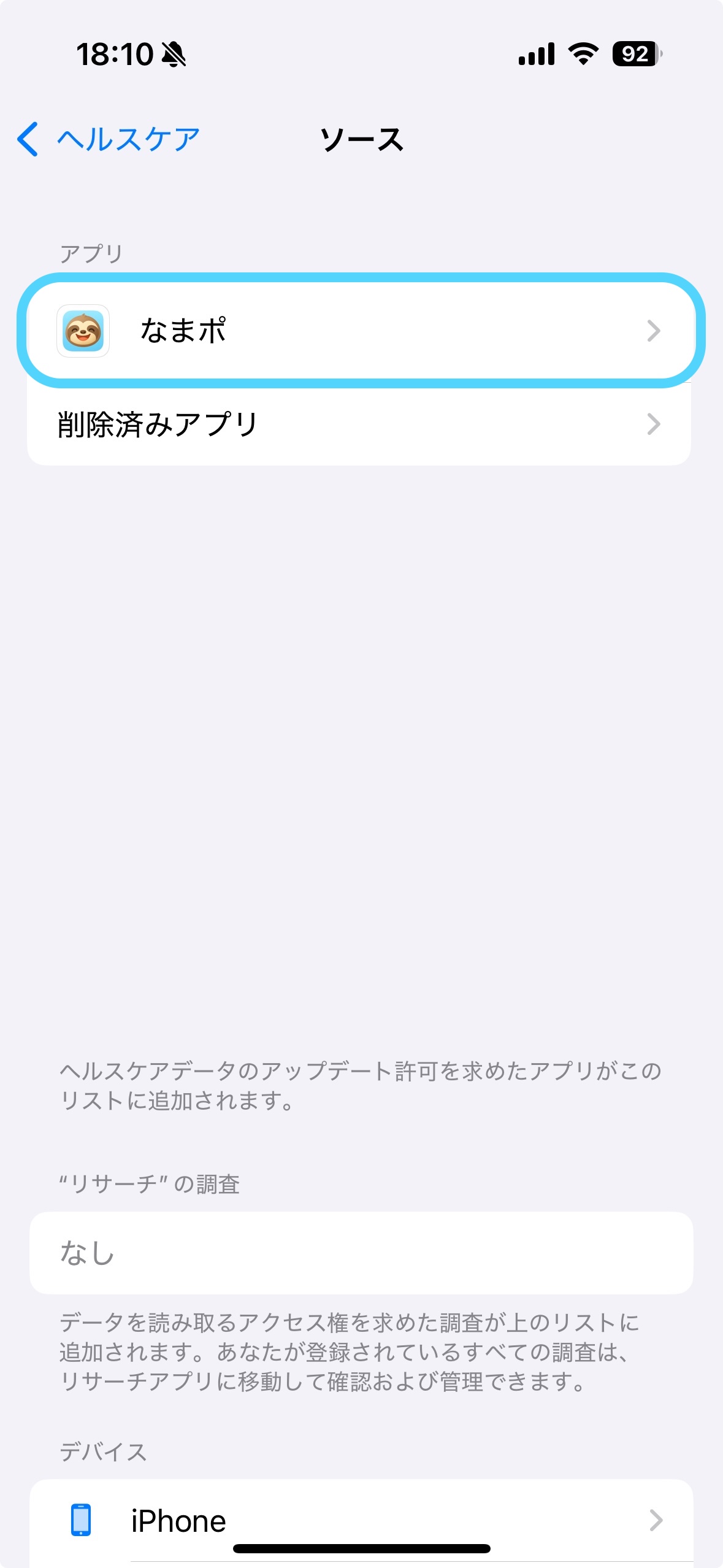Expand the 削除済みアプリ row chevron

click(655, 422)
